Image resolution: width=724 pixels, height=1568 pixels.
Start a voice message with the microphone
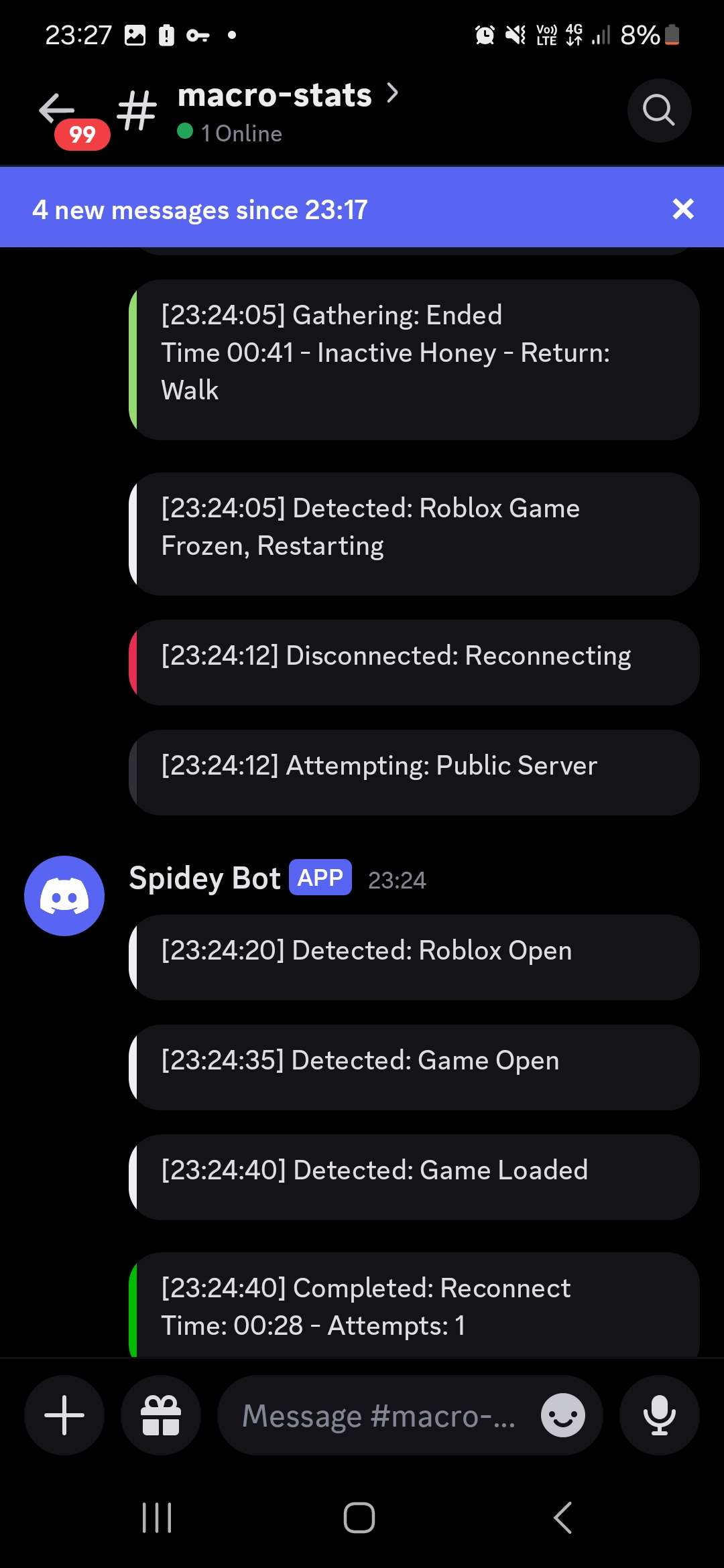click(x=659, y=1415)
